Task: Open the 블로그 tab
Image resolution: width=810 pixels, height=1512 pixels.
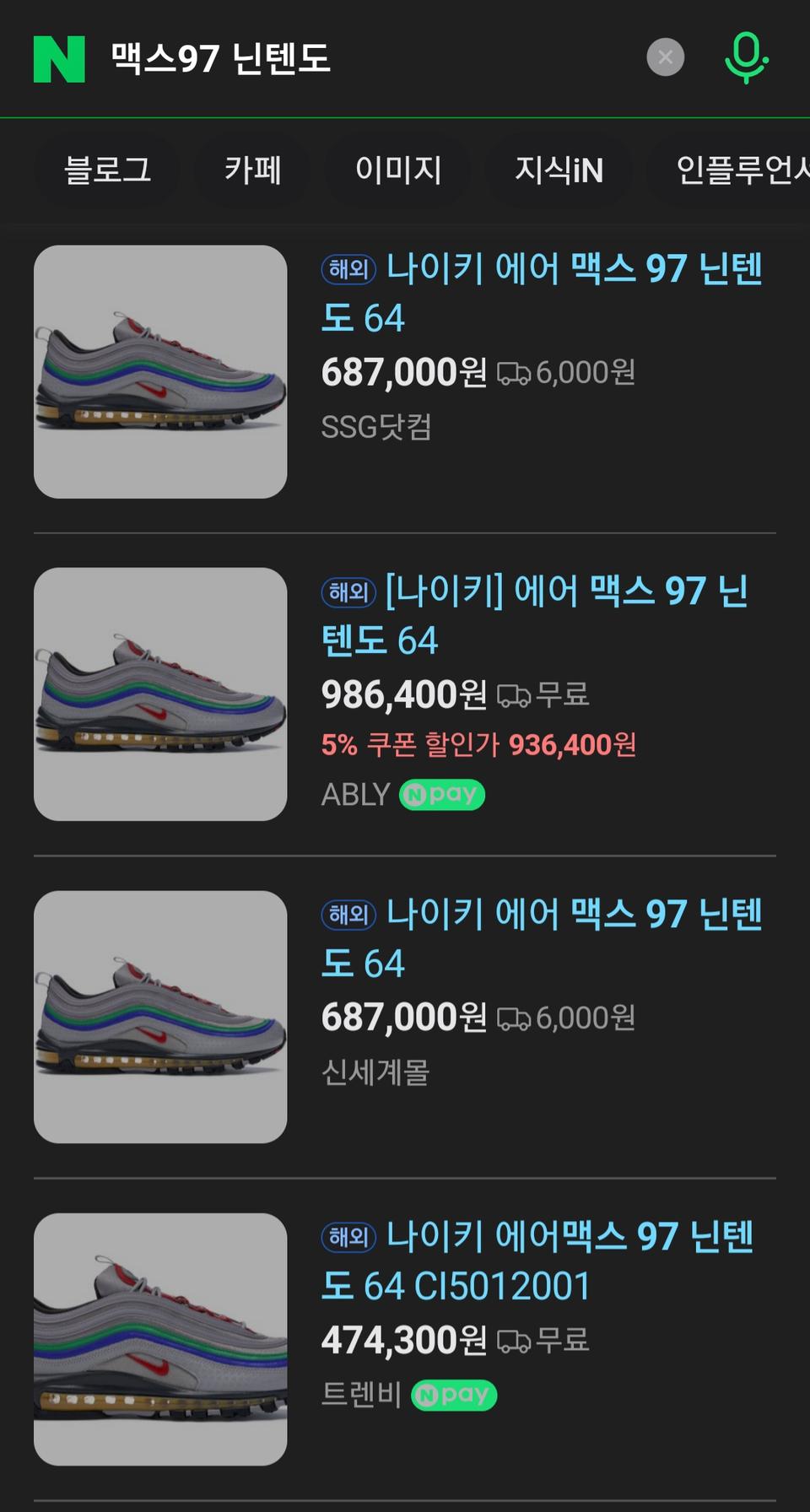Action: tap(108, 170)
